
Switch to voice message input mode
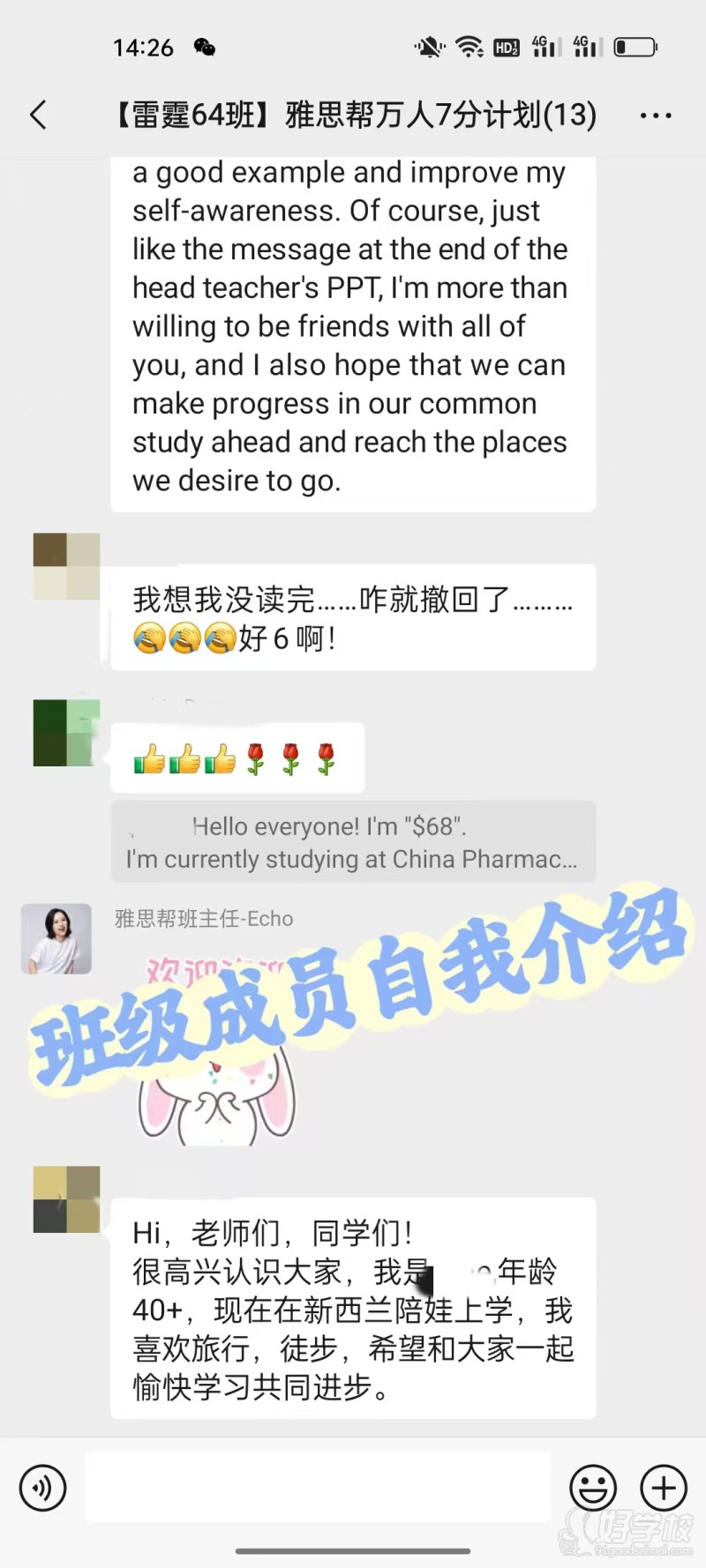pyautogui.click(x=42, y=1488)
